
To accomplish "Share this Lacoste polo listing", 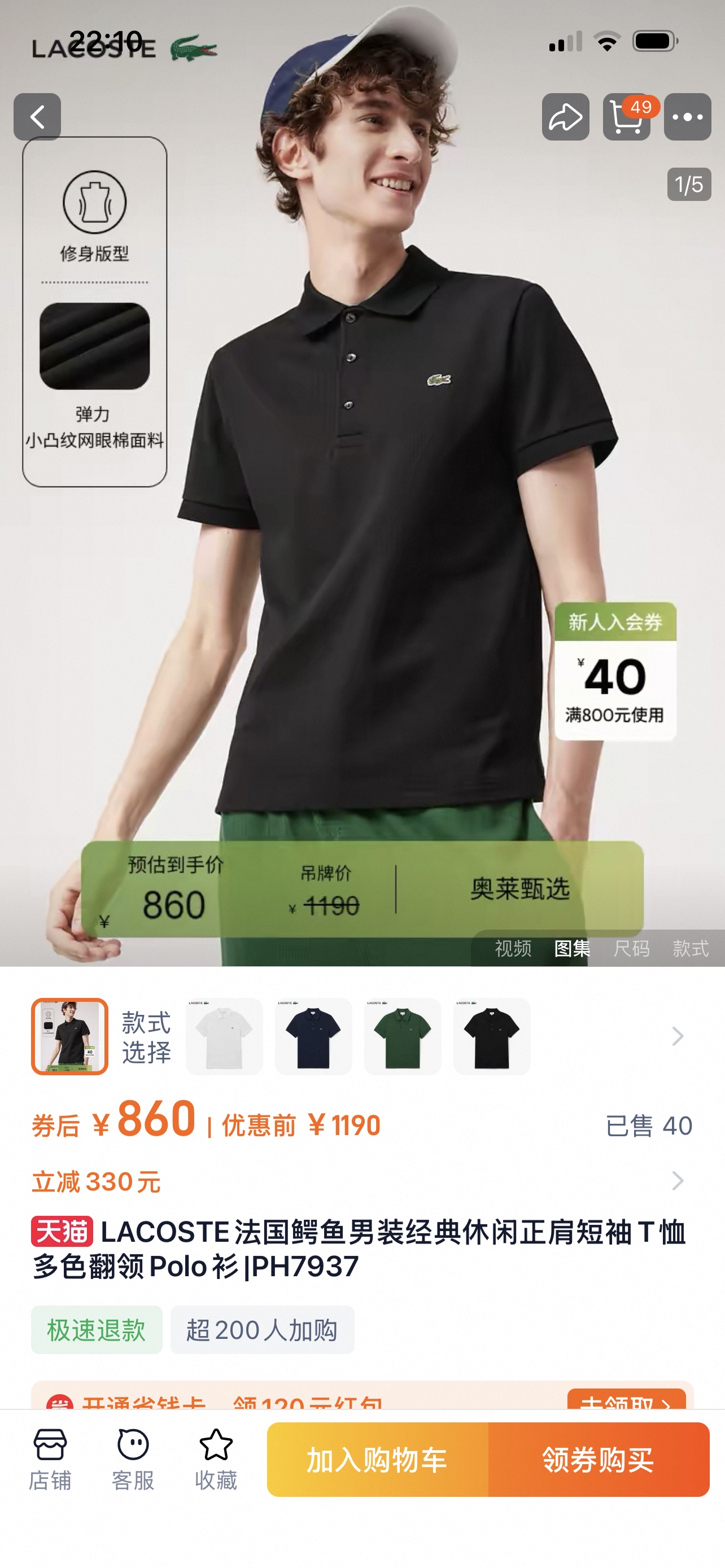I will (x=566, y=117).
